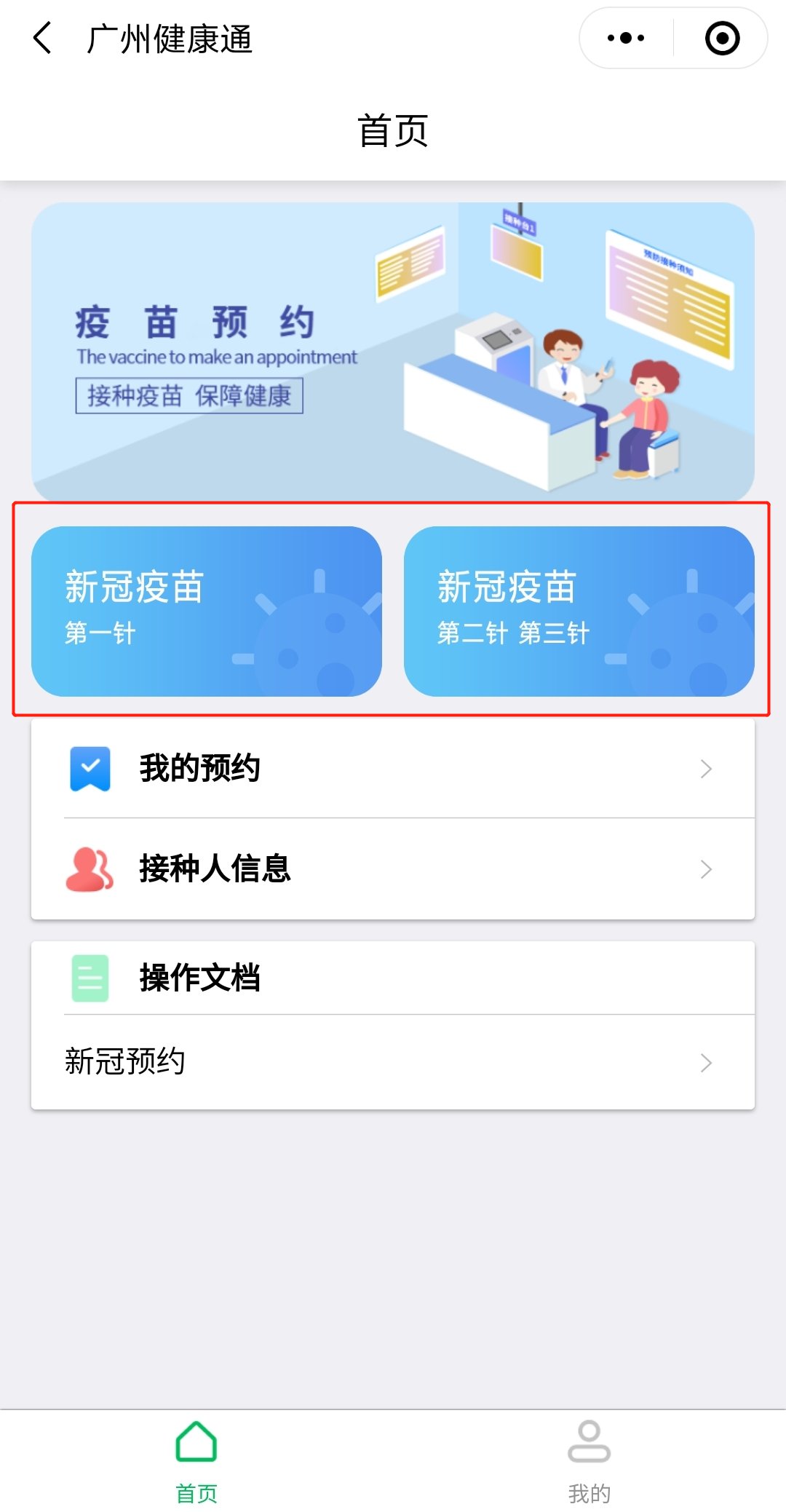The height and width of the screenshot is (1512, 786).
Task: Open 我的预约 row
Action: tap(393, 768)
